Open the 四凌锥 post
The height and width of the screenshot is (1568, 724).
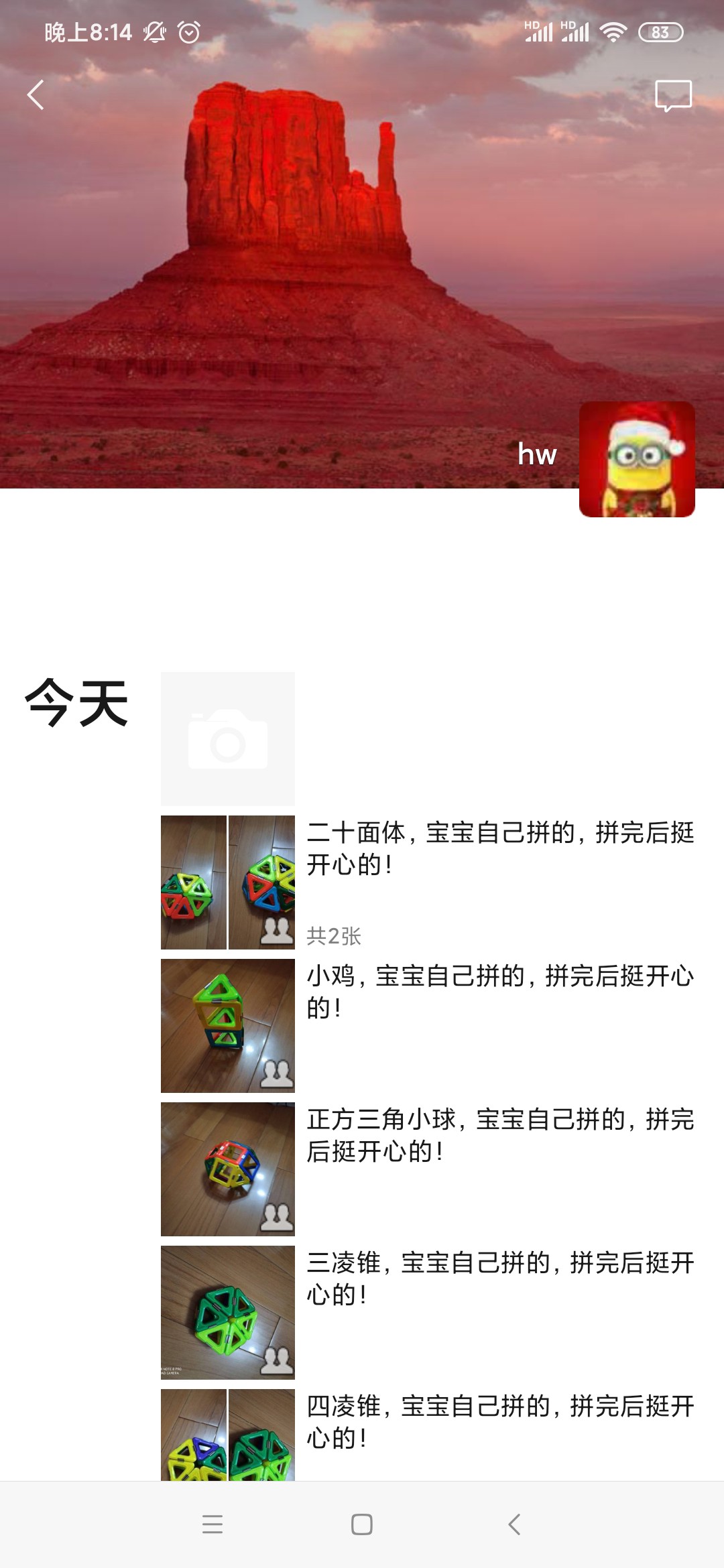(499, 1422)
